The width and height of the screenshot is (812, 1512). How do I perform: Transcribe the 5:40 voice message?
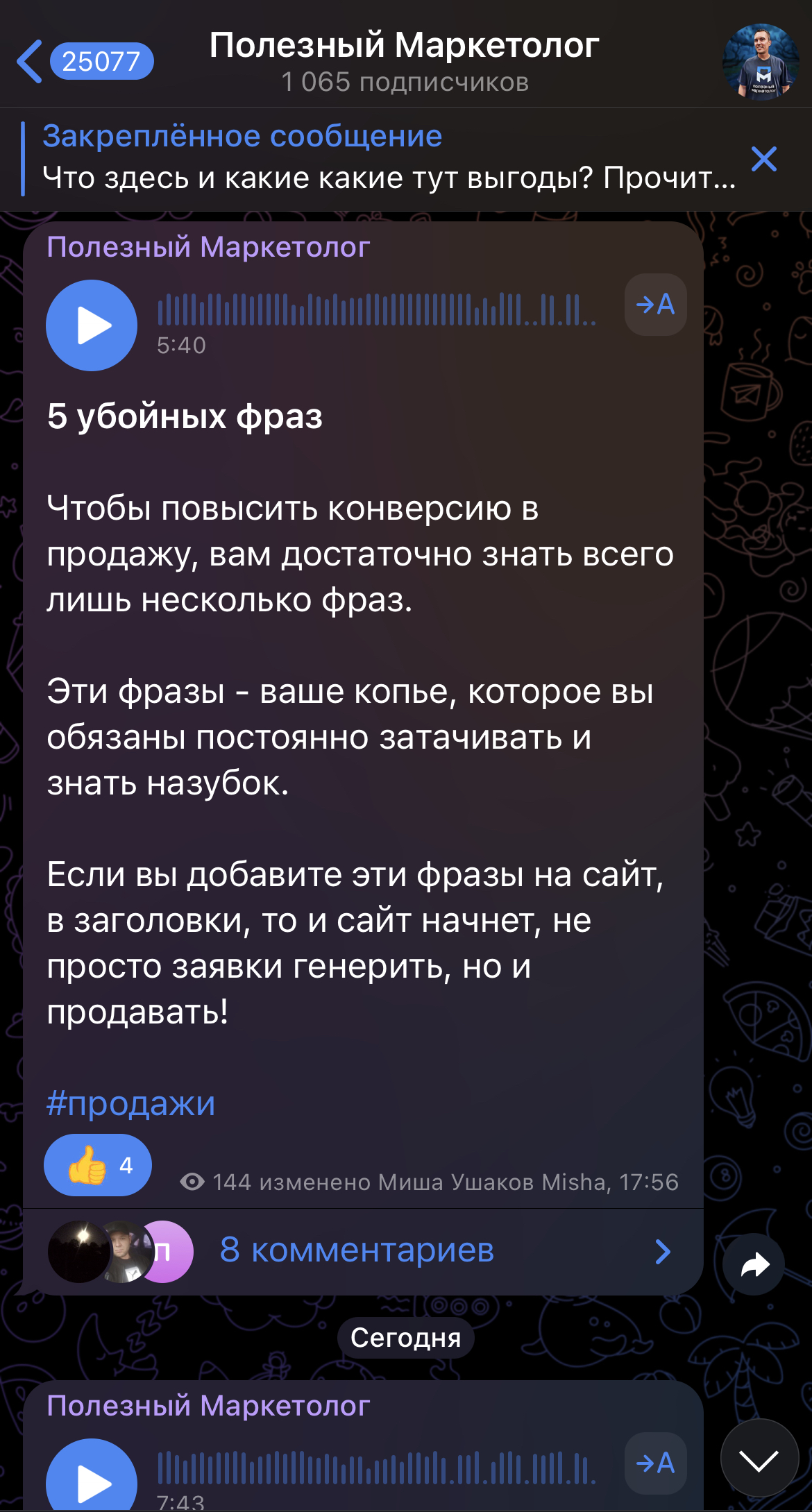tap(655, 305)
